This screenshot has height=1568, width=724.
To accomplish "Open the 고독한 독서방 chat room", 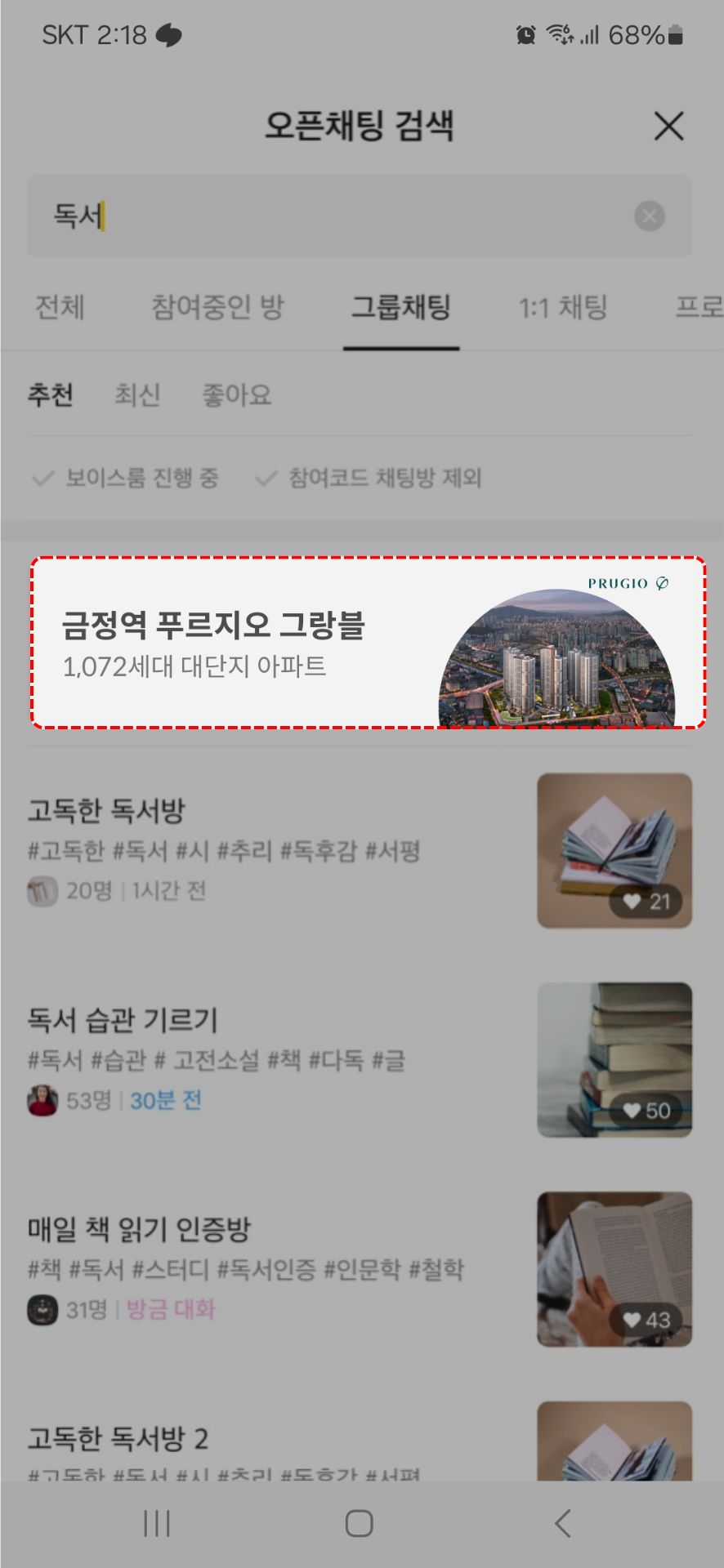I will (x=278, y=849).
